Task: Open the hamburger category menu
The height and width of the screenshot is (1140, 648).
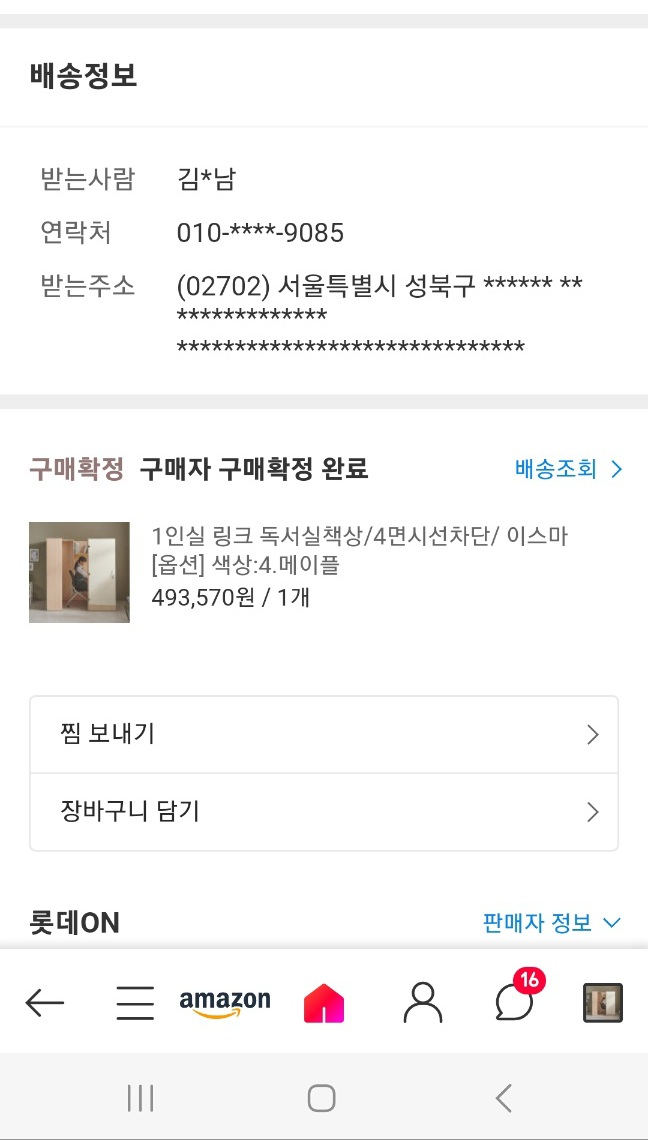Action: [135, 1002]
